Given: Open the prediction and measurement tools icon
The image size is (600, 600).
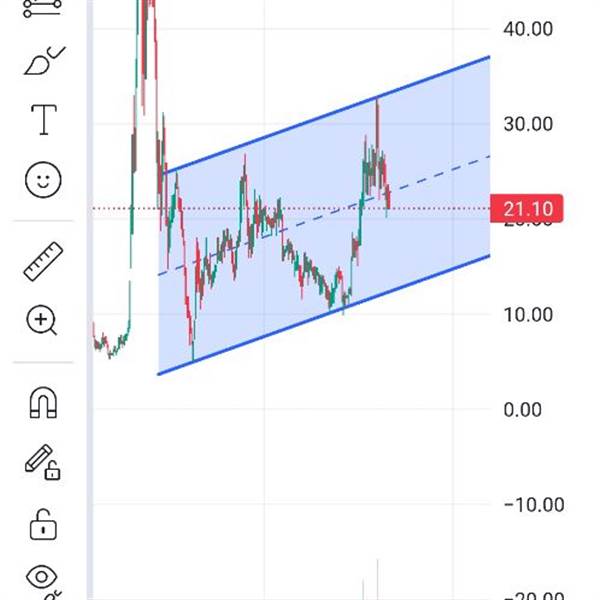Looking at the screenshot, I should click(42, 7).
